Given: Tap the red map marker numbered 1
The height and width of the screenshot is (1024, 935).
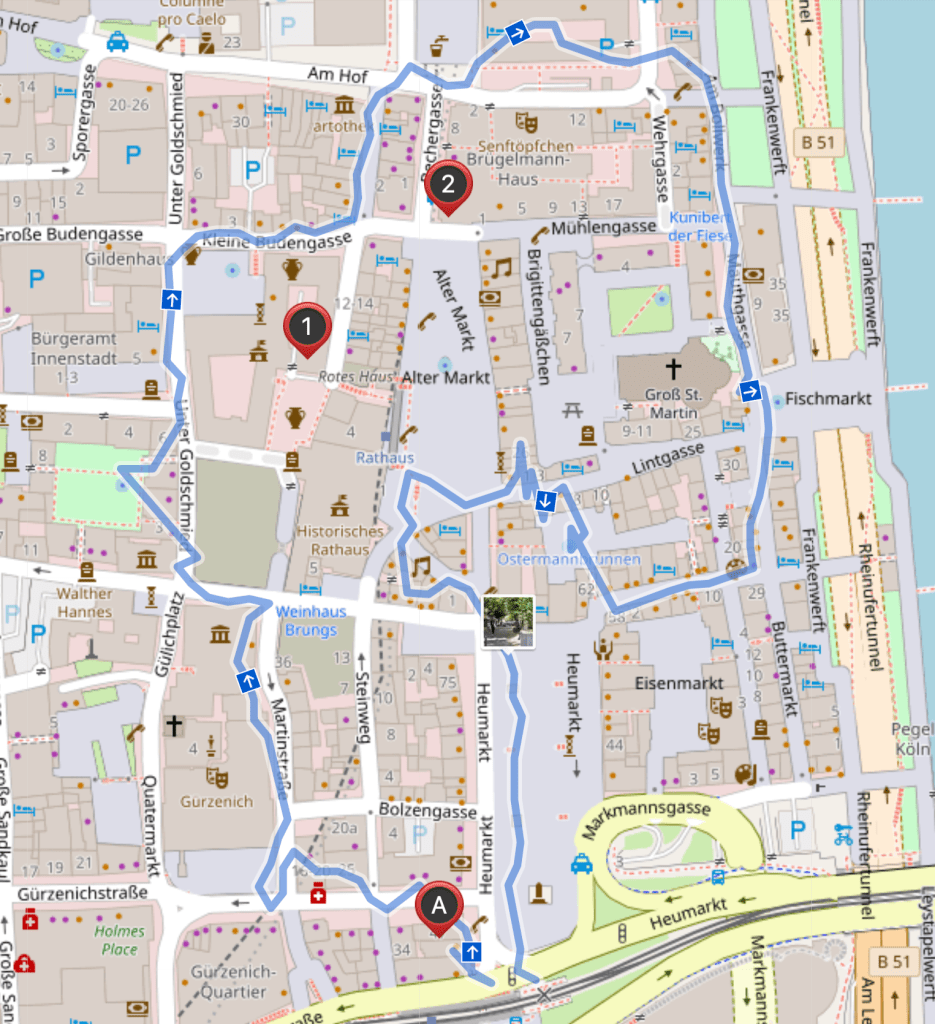Looking at the screenshot, I should click(x=307, y=327).
